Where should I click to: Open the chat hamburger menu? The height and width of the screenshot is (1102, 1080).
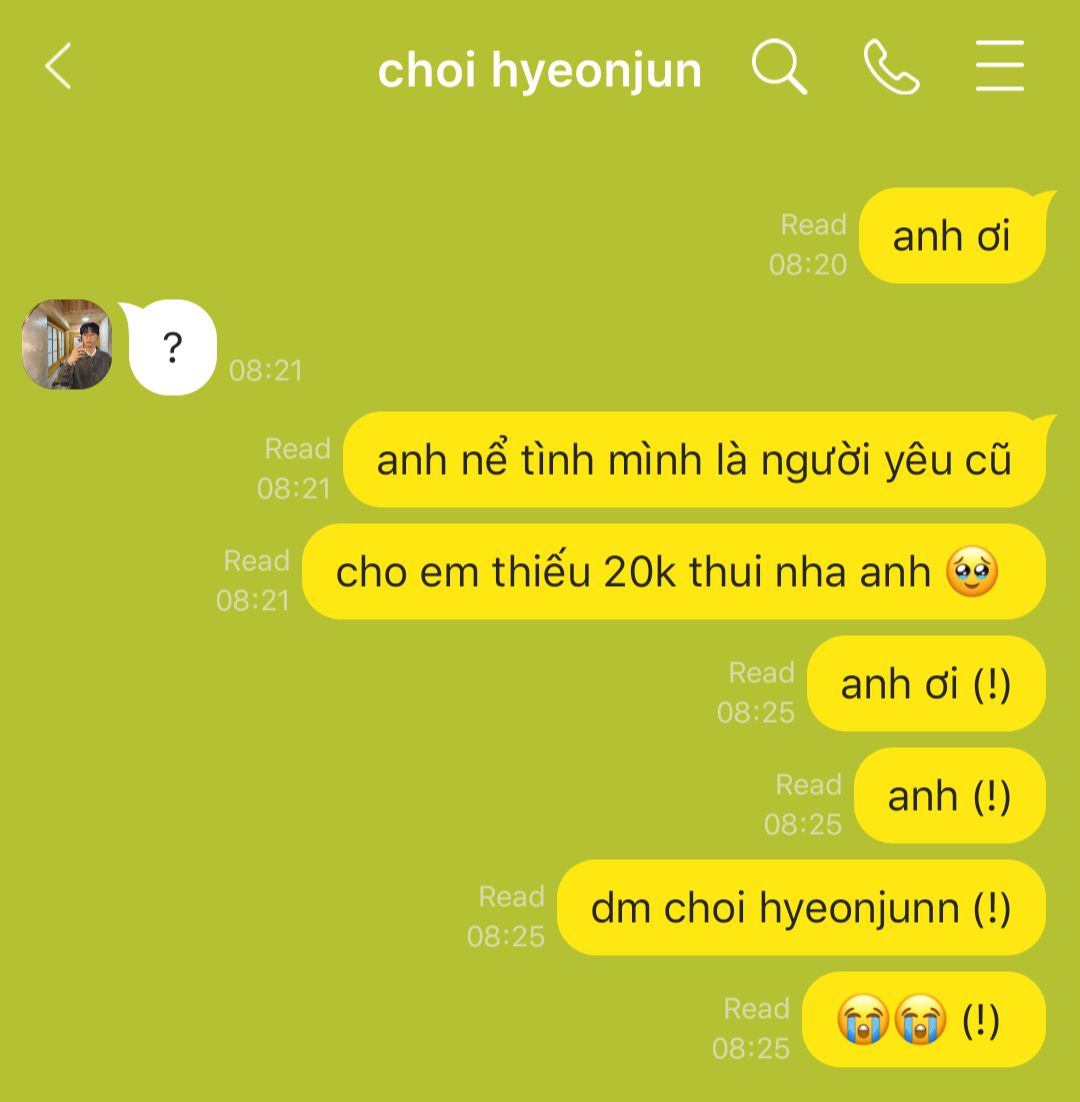1000,68
